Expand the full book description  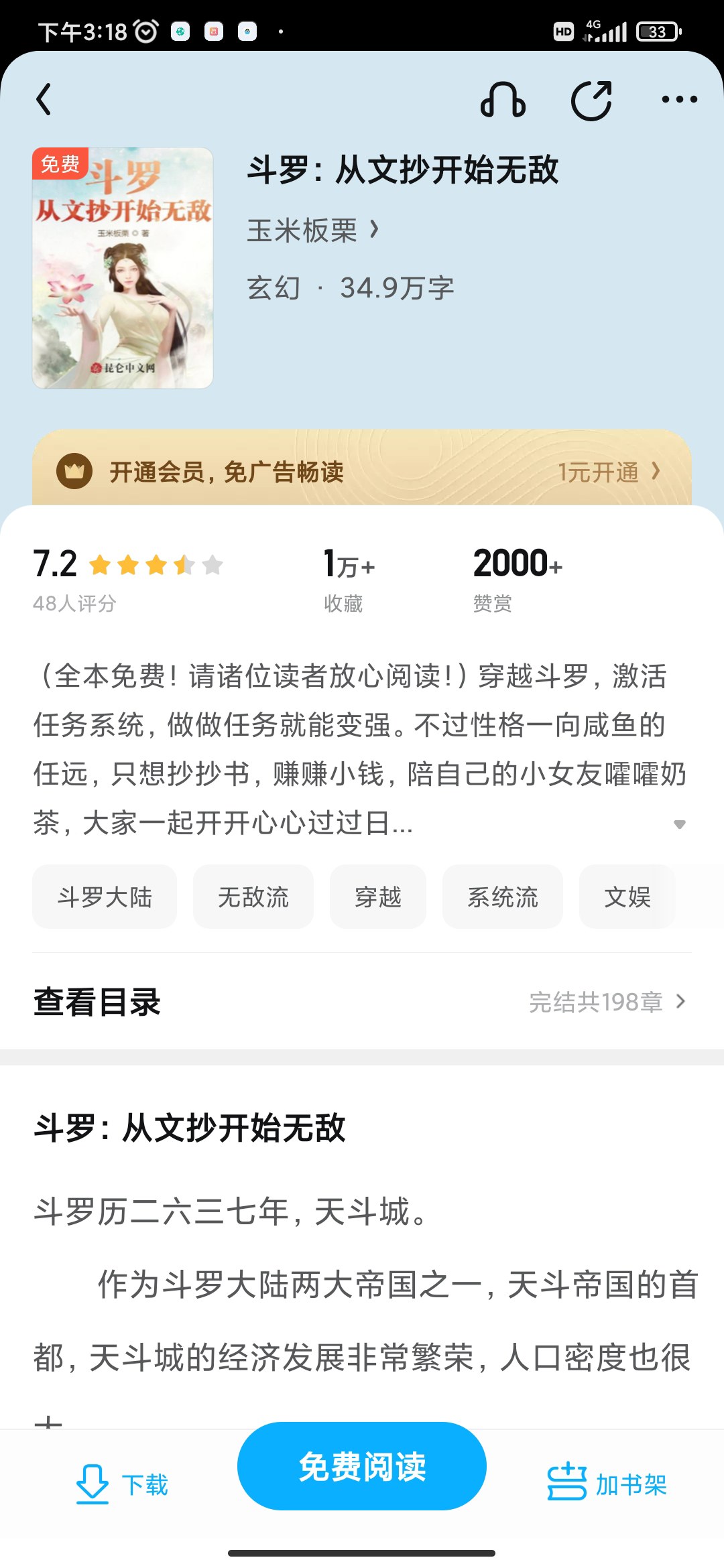(x=679, y=824)
